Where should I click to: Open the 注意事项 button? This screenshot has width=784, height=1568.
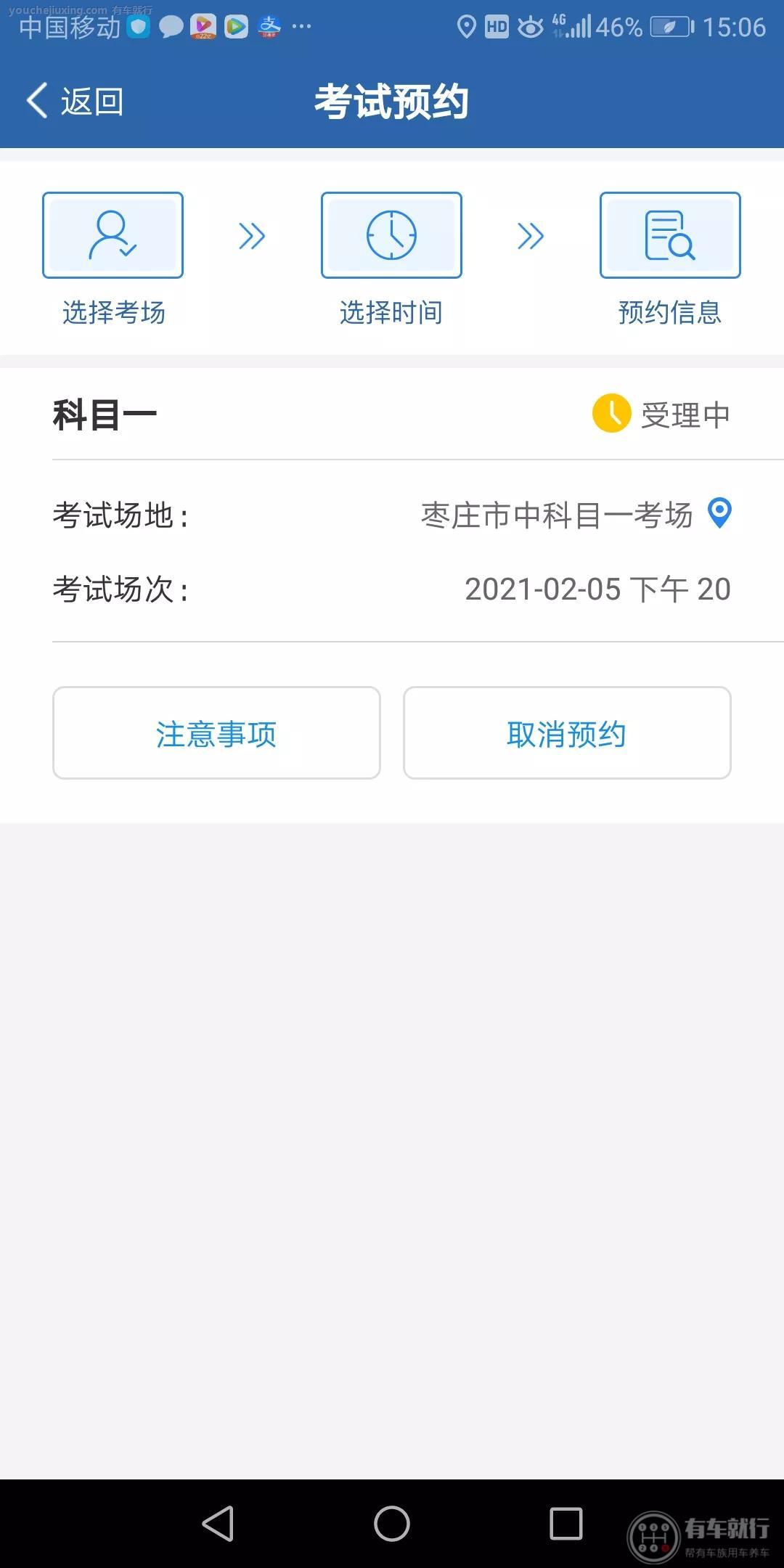click(216, 733)
